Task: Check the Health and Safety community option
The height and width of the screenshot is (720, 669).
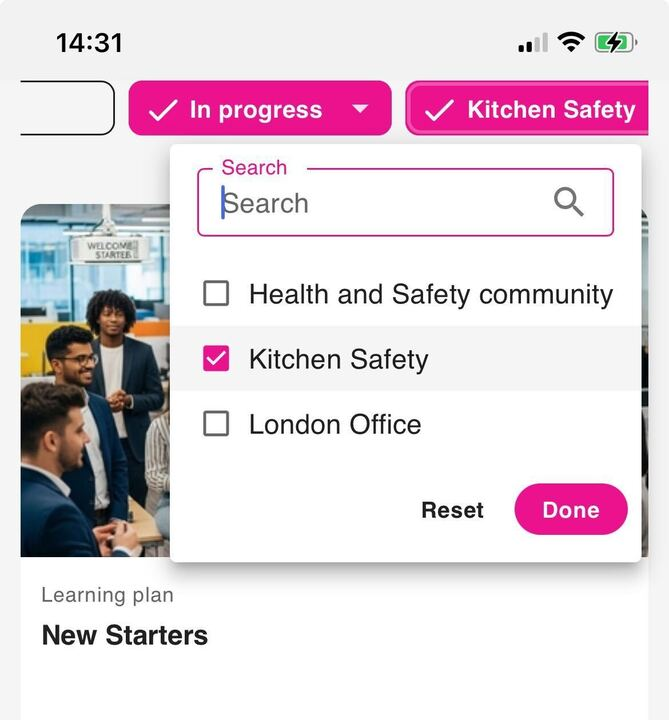Action: tap(216, 294)
